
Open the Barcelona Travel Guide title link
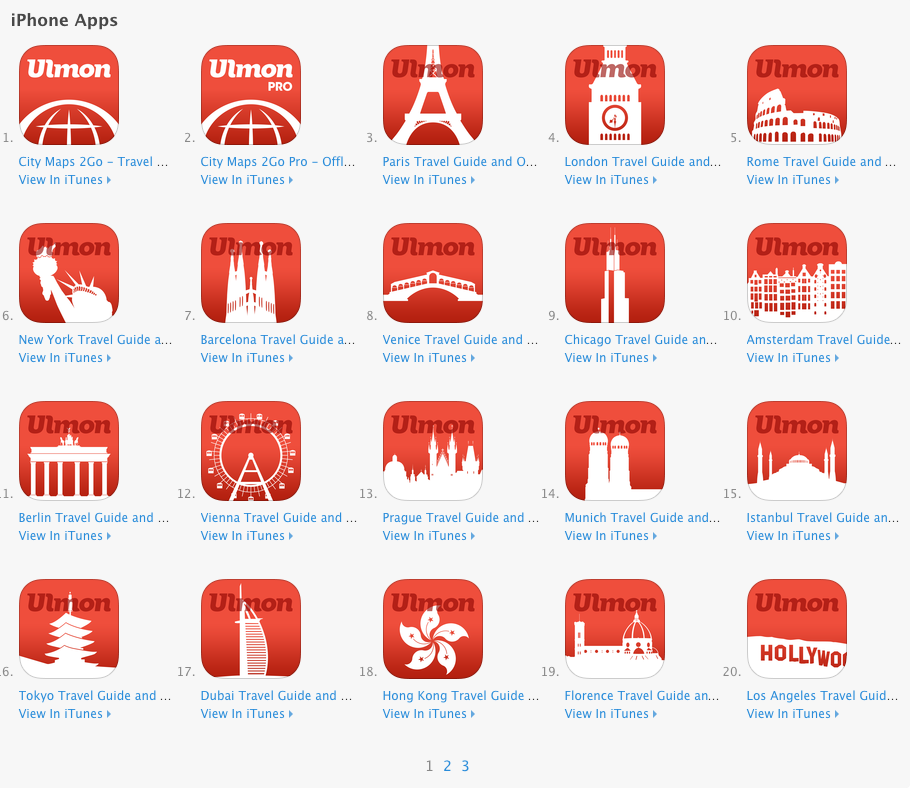point(278,340)
